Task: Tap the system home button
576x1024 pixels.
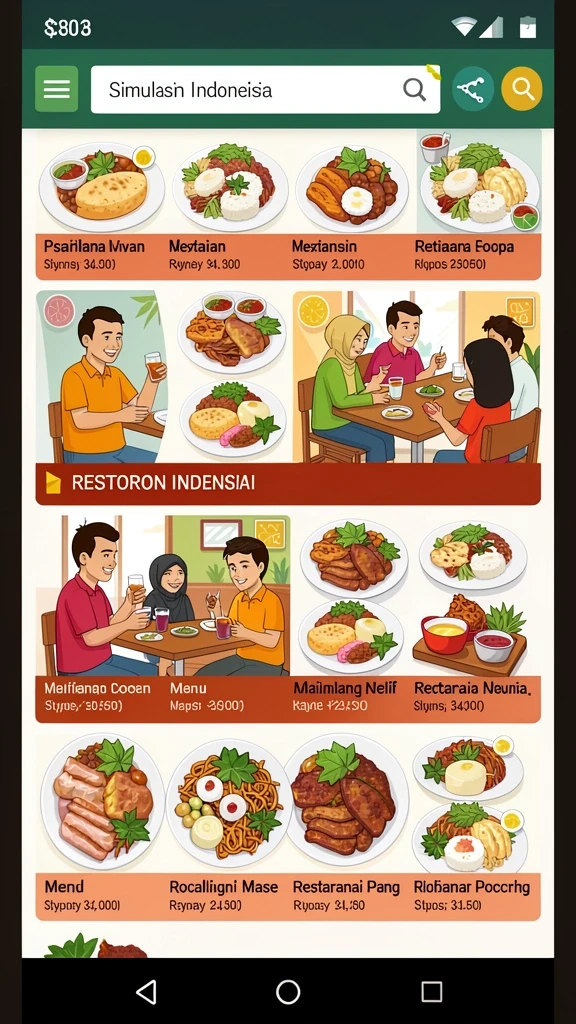Action: point(288,992)
